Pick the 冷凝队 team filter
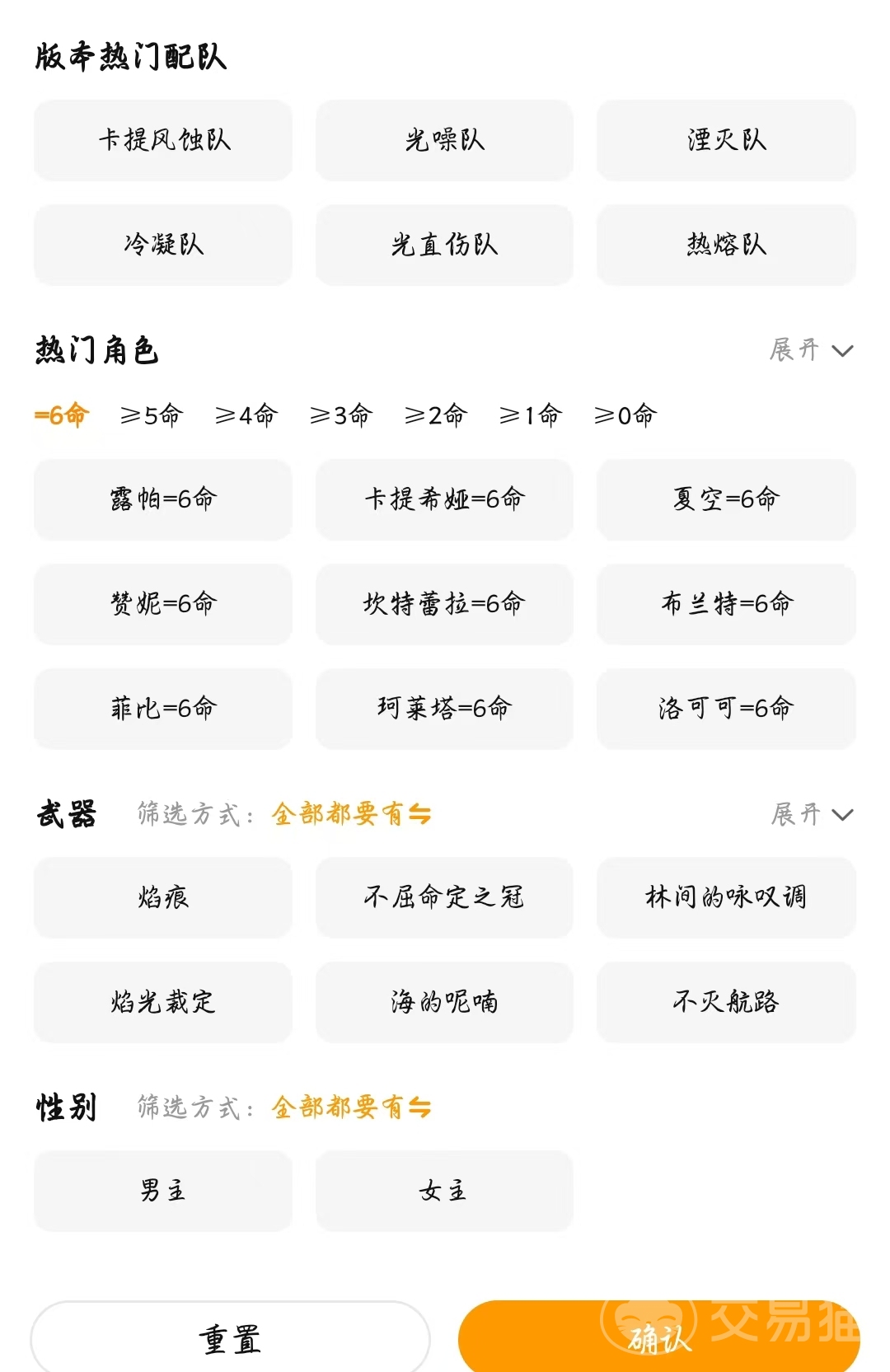The image size is (890, 1372). (163, 245)
